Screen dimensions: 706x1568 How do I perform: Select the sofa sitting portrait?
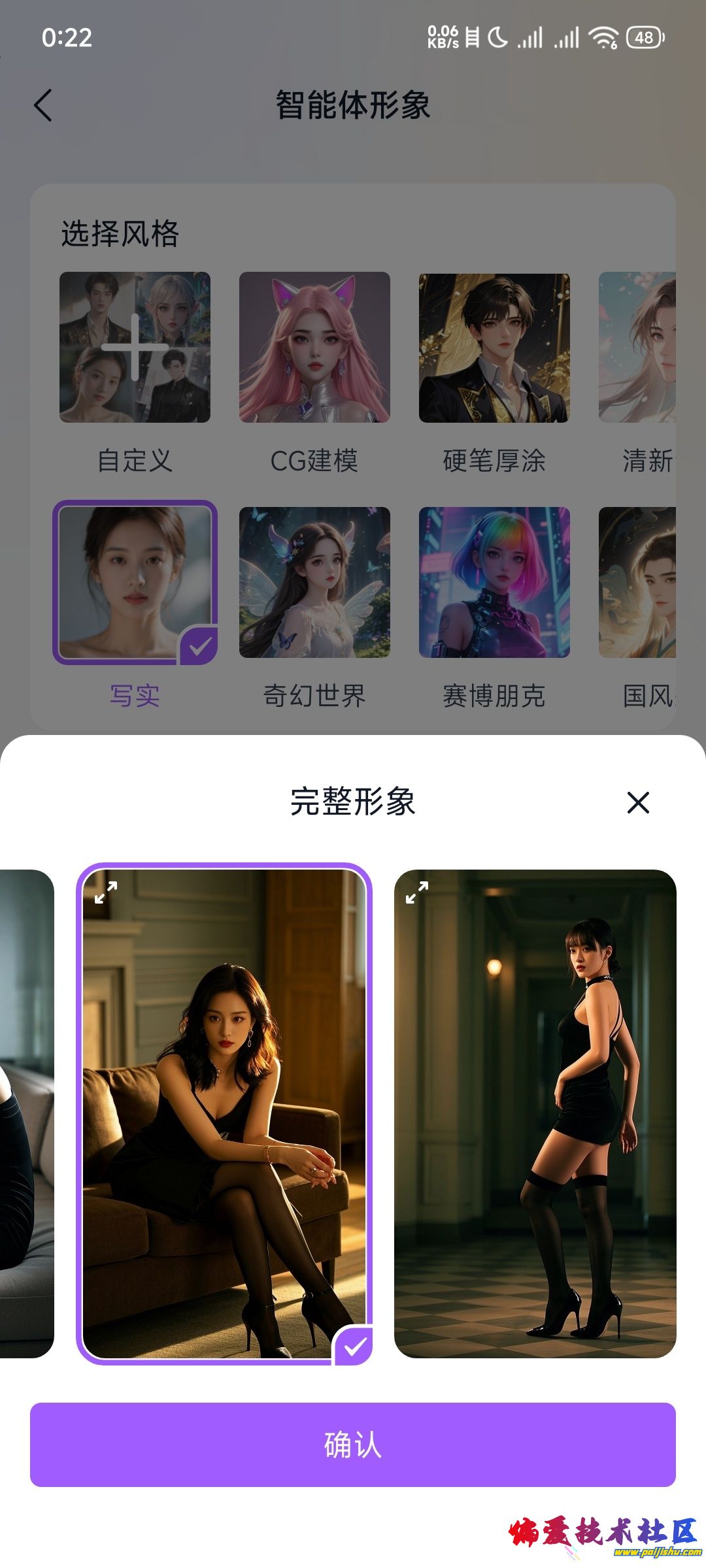coord(224,1124)
